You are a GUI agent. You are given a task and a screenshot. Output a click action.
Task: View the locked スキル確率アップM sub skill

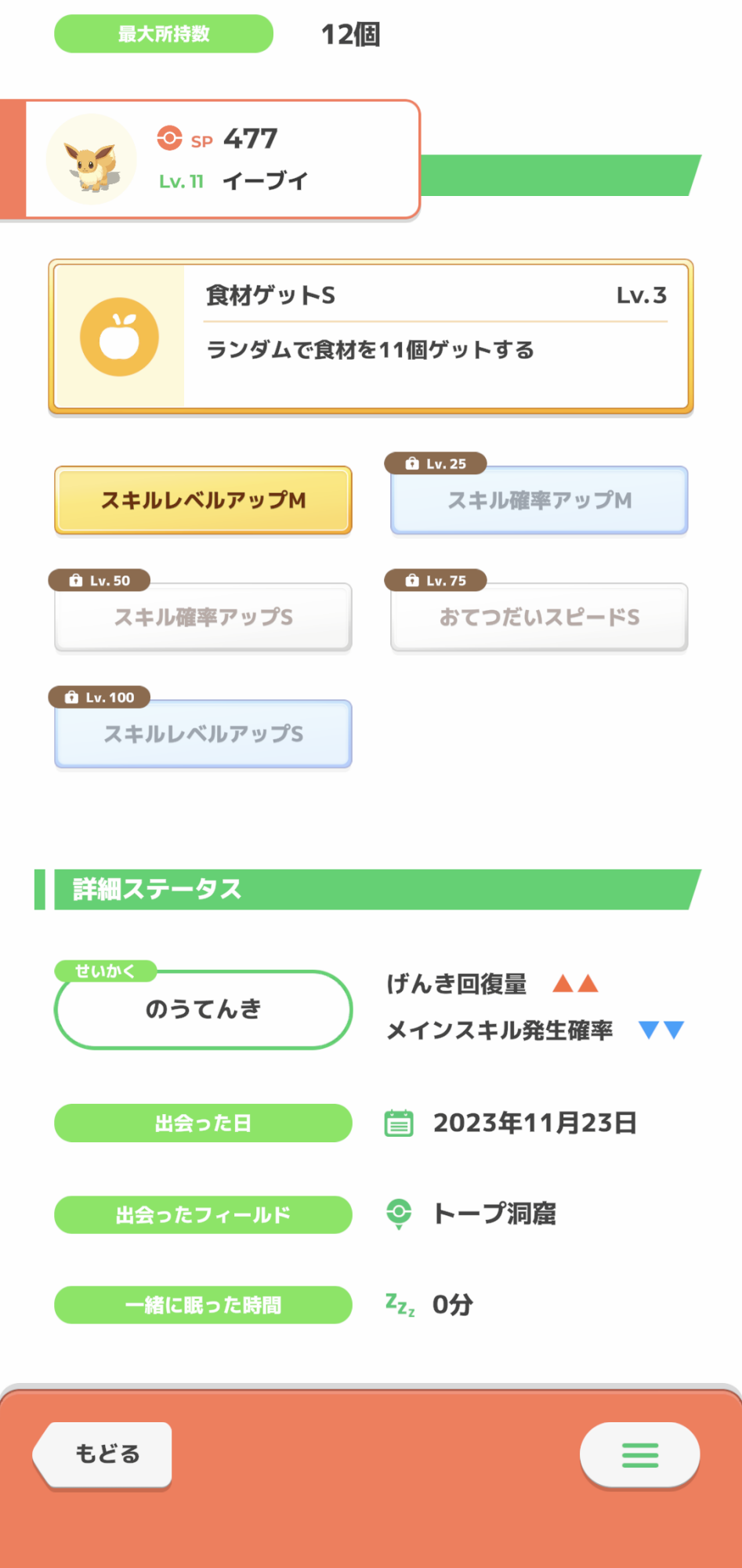pyautogui.click(x=539, y=500)
